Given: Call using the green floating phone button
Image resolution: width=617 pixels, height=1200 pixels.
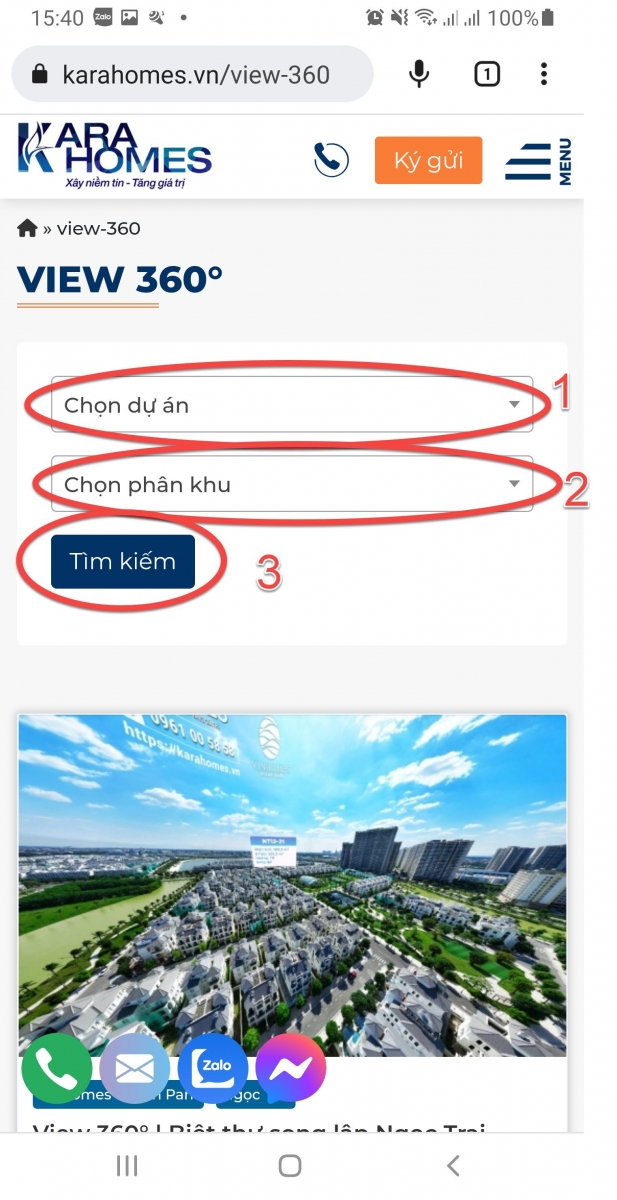Looking at the screenshot, I should coord(56,1069).
